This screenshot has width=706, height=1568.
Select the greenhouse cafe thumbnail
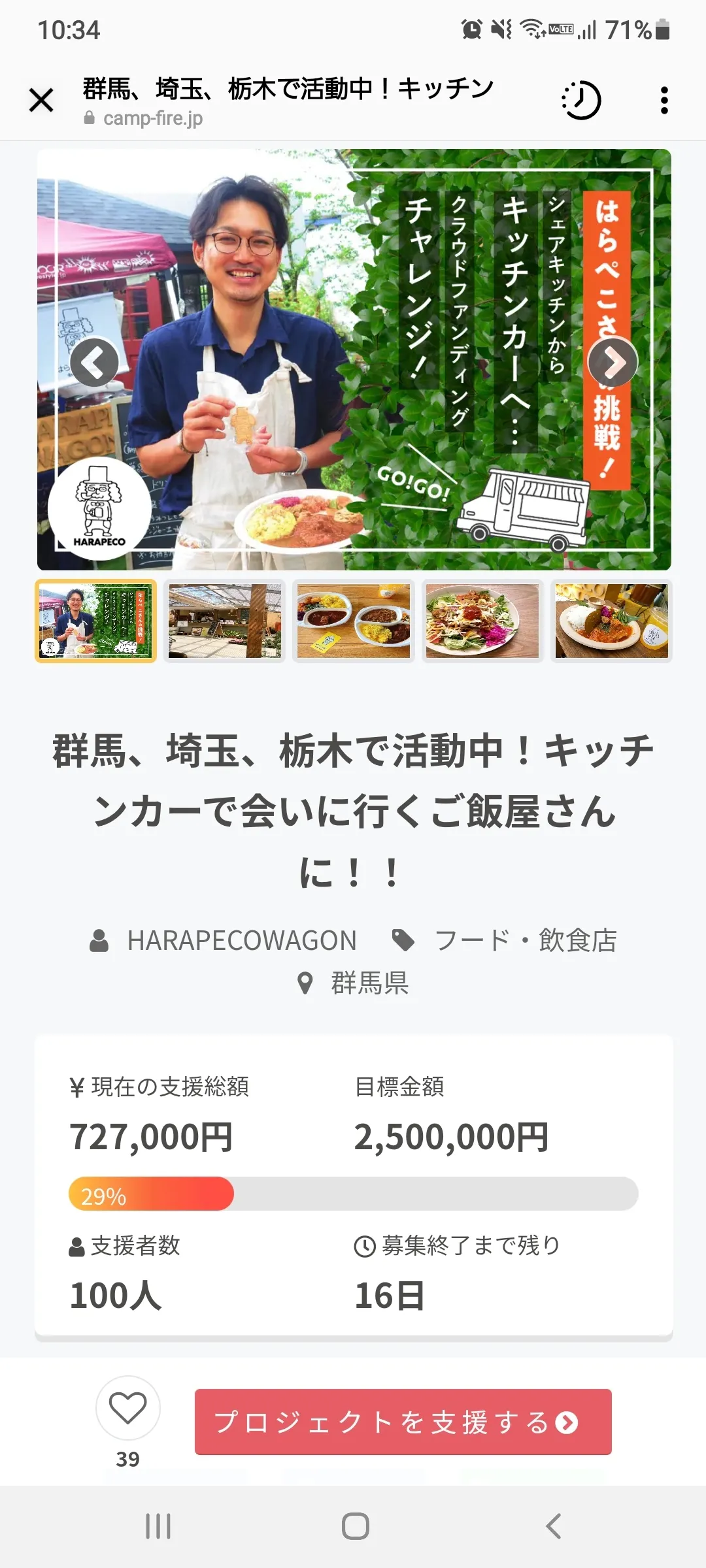click(x=224, y=621)
